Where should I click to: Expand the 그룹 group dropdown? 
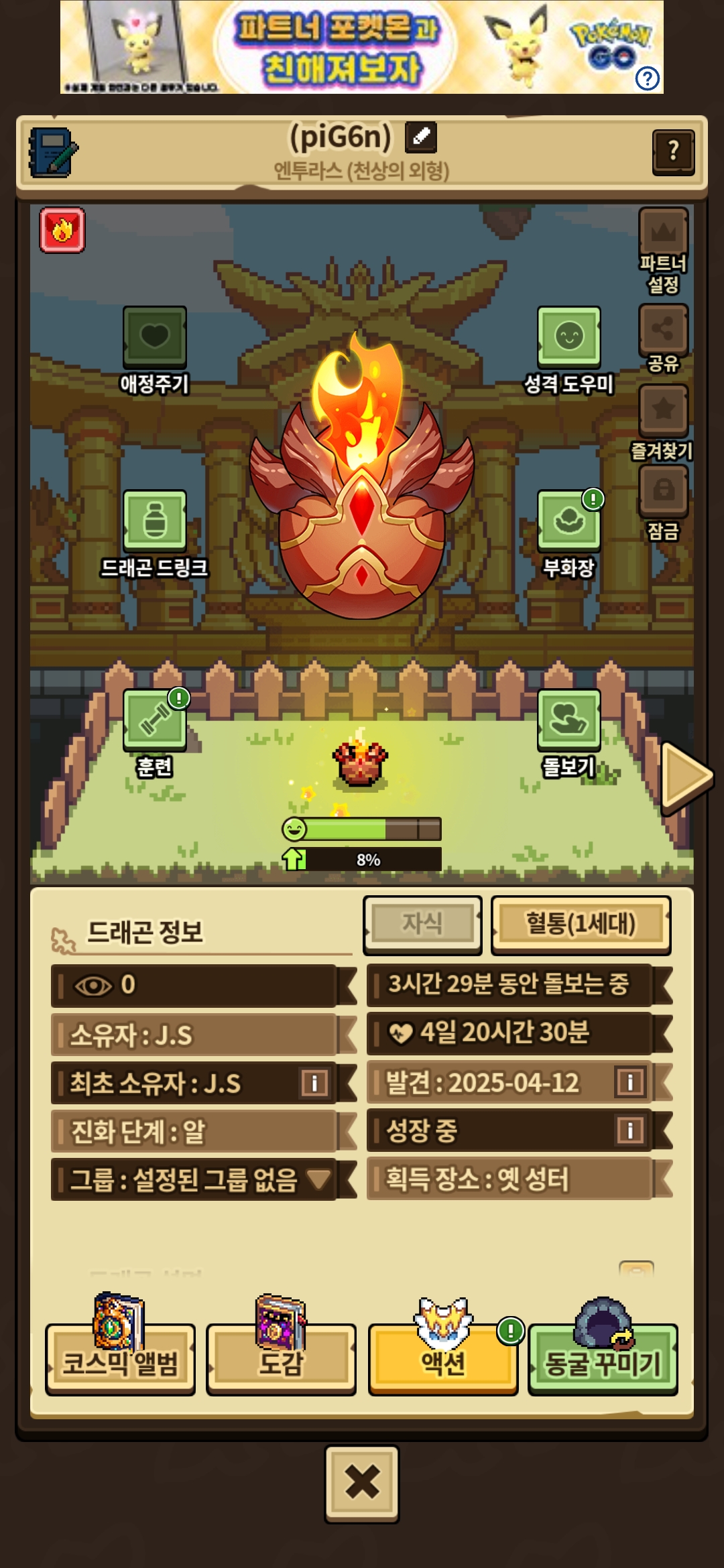coord(319,1179)
